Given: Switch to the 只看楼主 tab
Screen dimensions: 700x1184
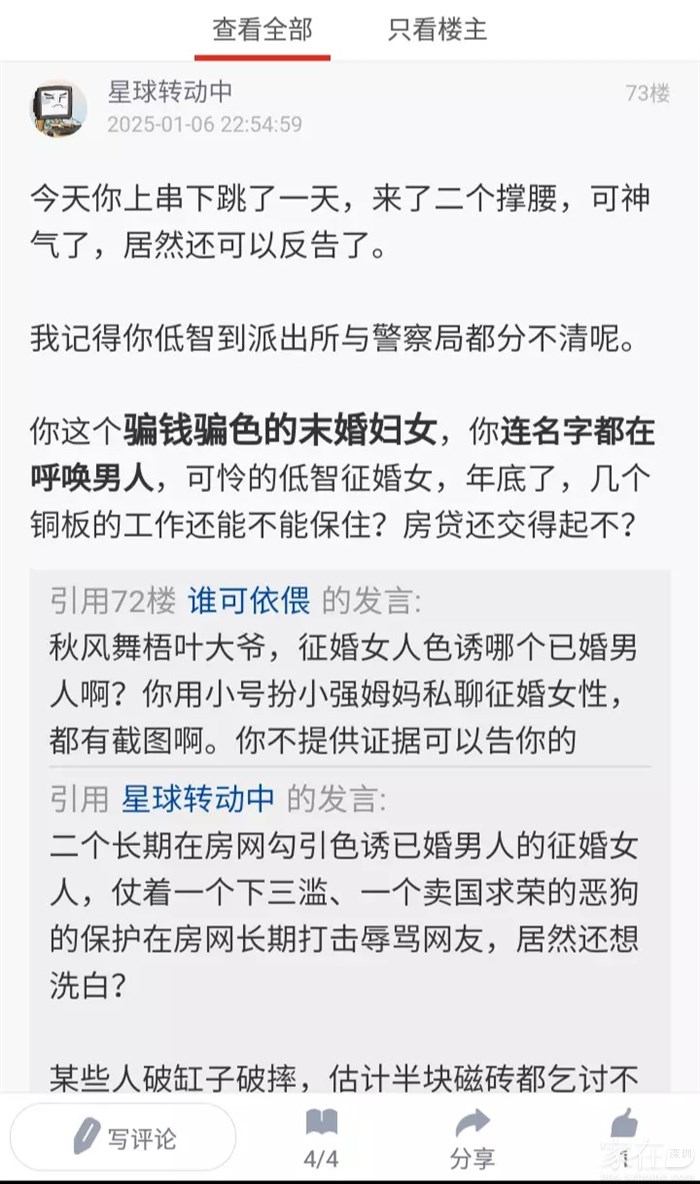Looking at the screenshot, I should [x=437, y=29].
